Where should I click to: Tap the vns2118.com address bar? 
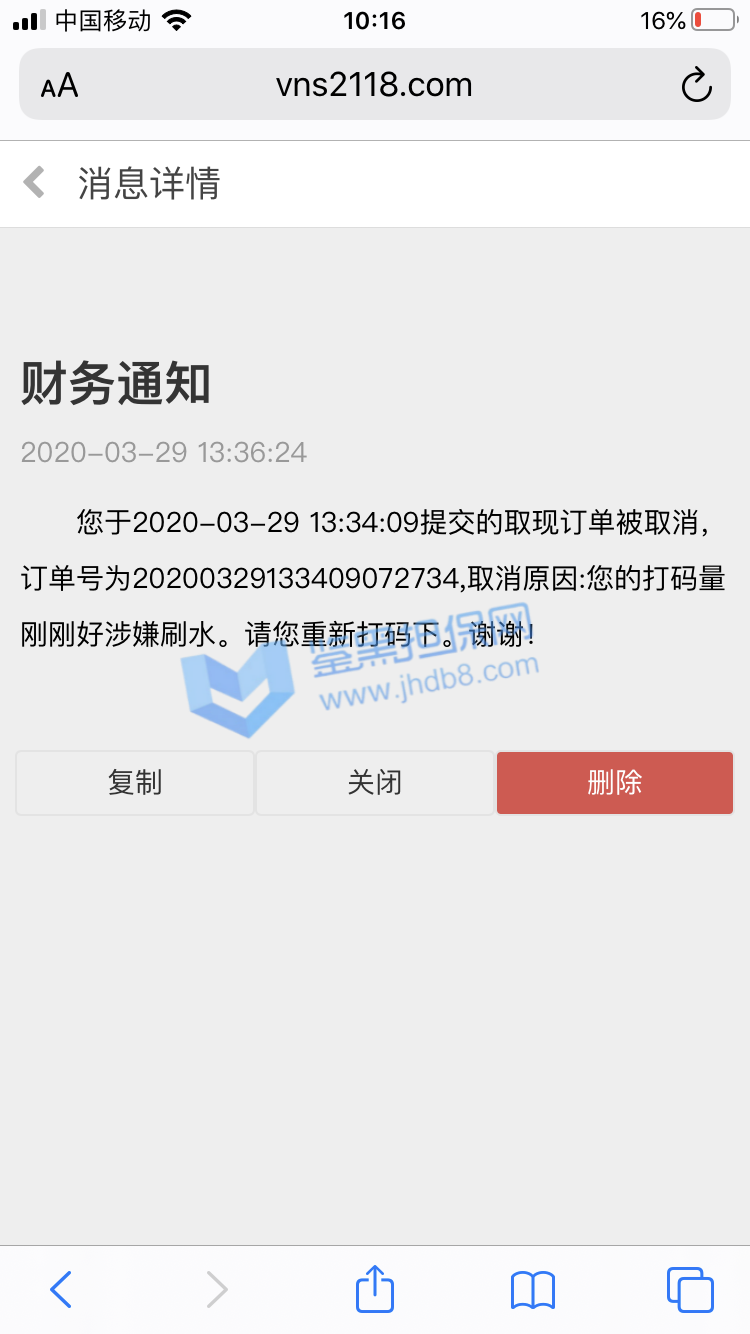(x=374, y=85)
